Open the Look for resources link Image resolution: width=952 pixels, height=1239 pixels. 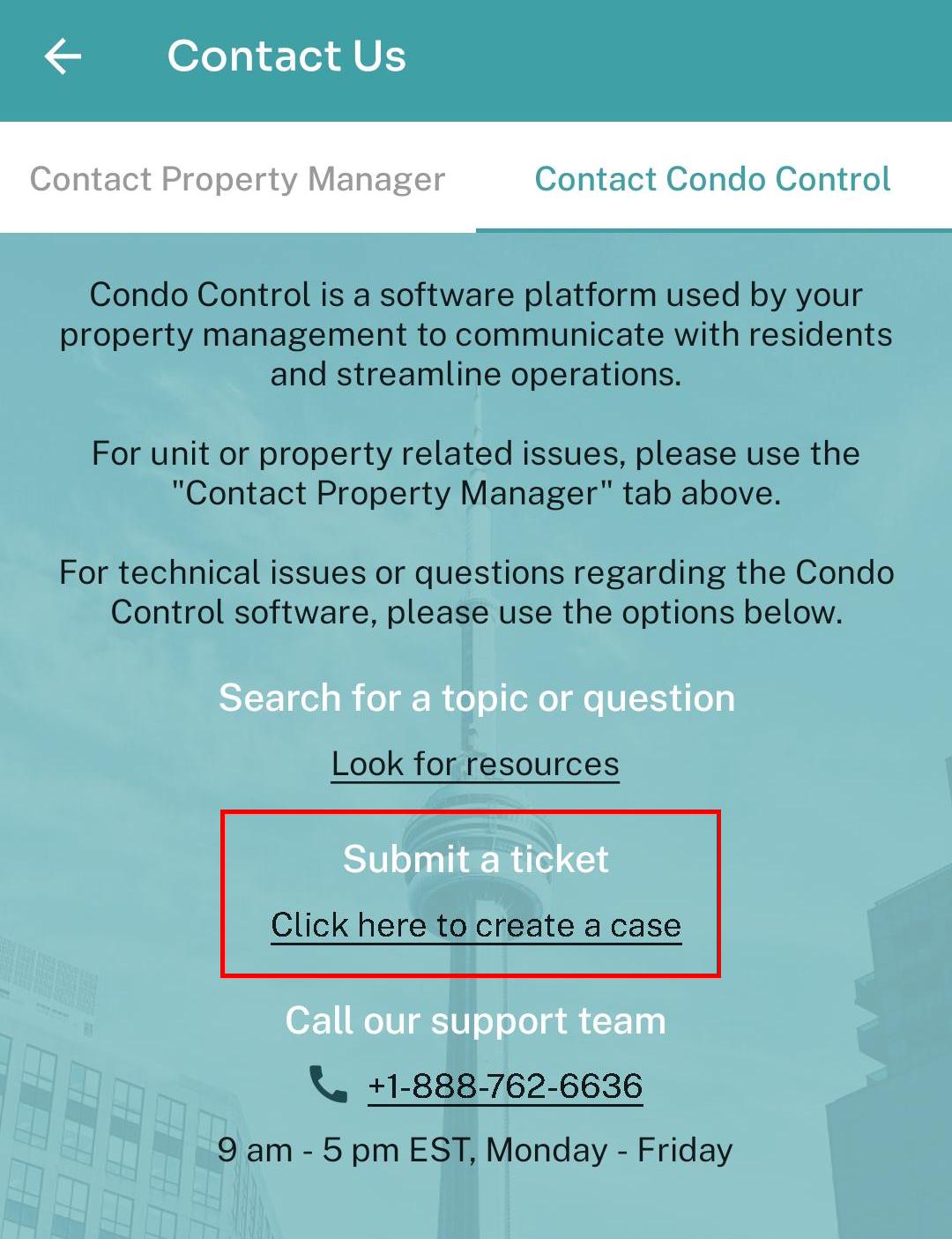click(x=475, y=764)
